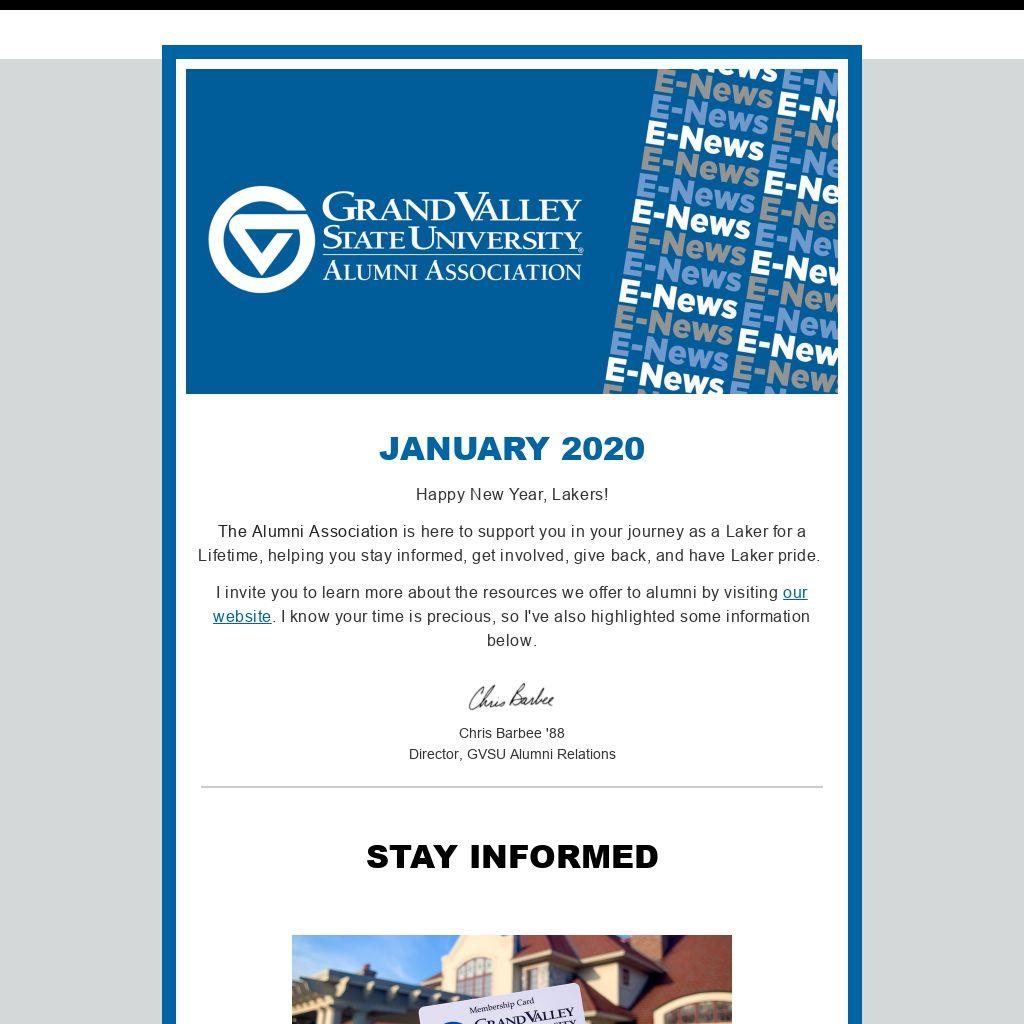This screenshot has height=1024, width=1024.
Task: Open the membership card image
Action: point(511,979)
